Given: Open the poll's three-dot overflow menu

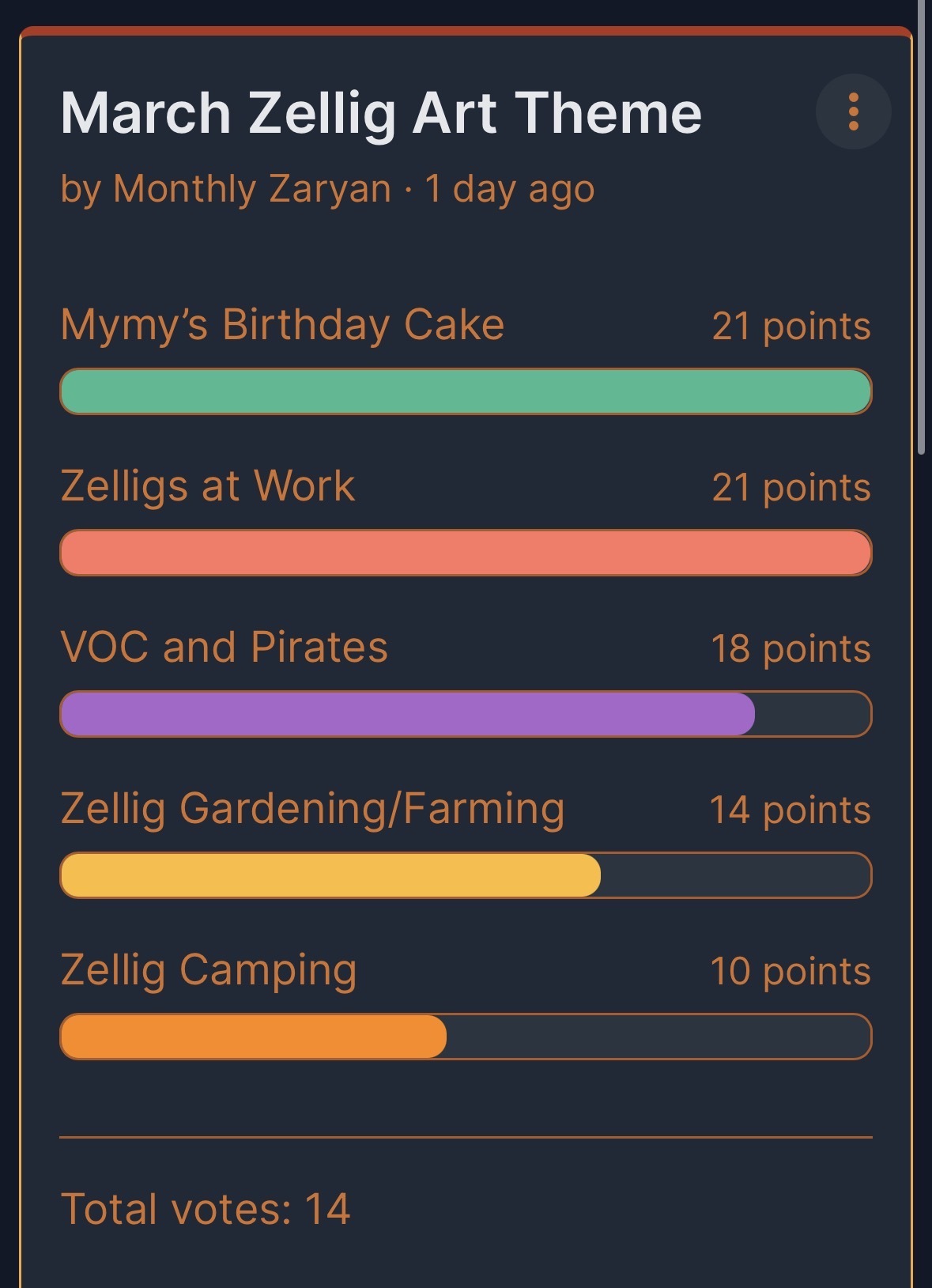Looking at the screenshot, I should (853, 111).
